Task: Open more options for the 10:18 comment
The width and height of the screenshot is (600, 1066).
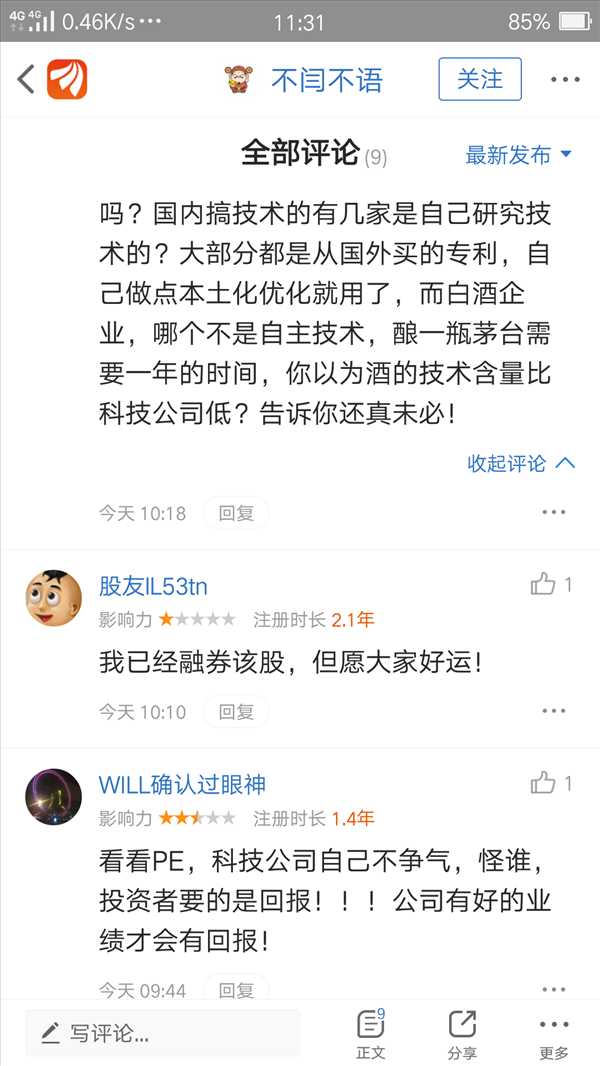Action: (554, 513)
